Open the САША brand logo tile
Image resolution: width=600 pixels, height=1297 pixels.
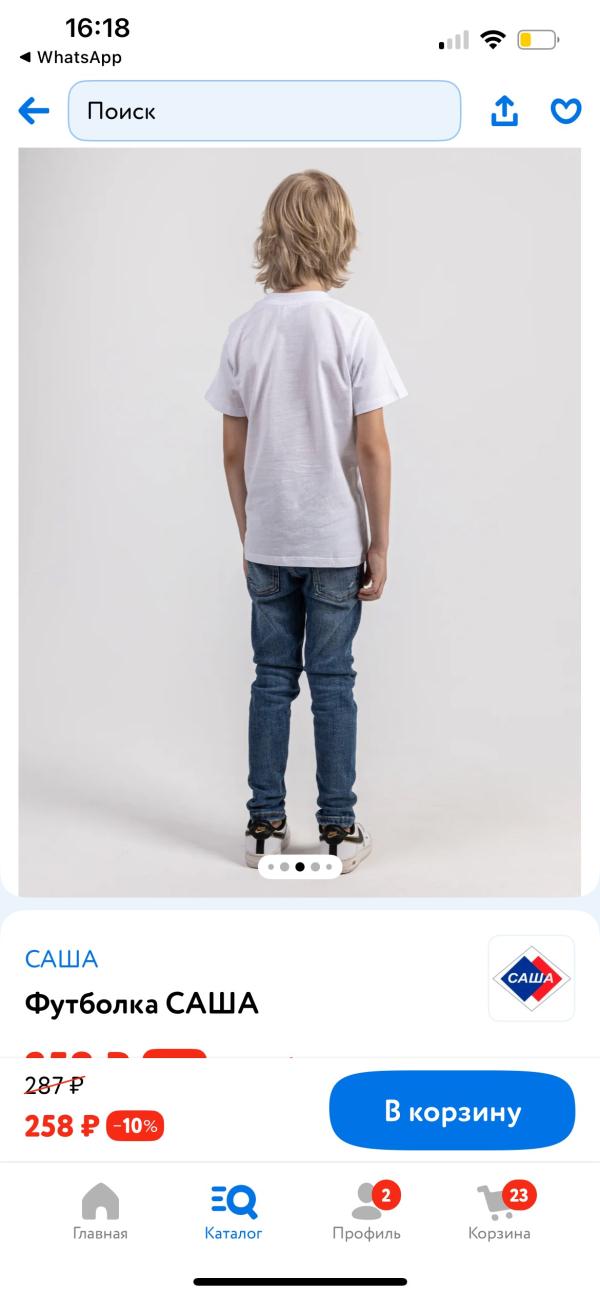[531, 977]
